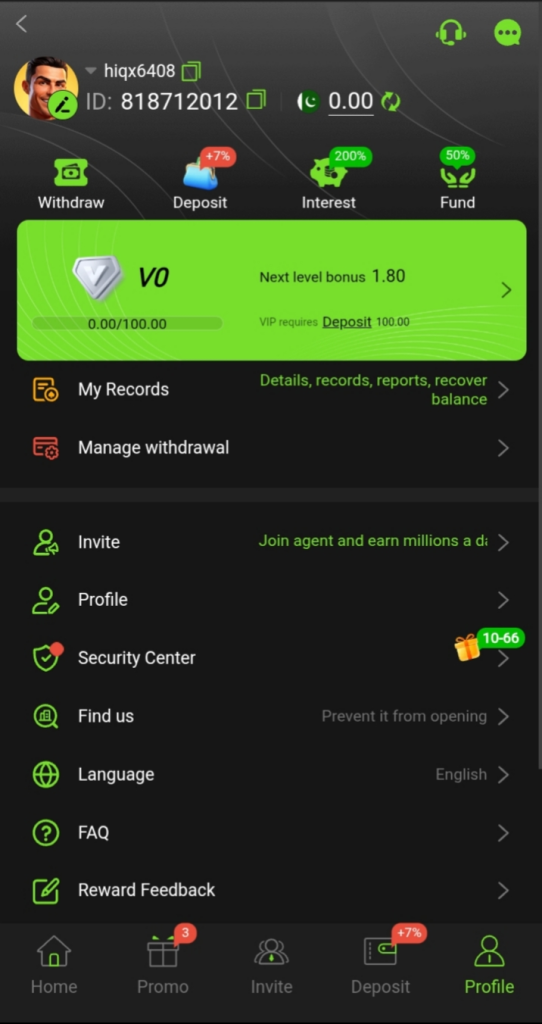This screenshot has width=542, height=1024.
Task: Open customer support headset icon
Action: [451, 32]
